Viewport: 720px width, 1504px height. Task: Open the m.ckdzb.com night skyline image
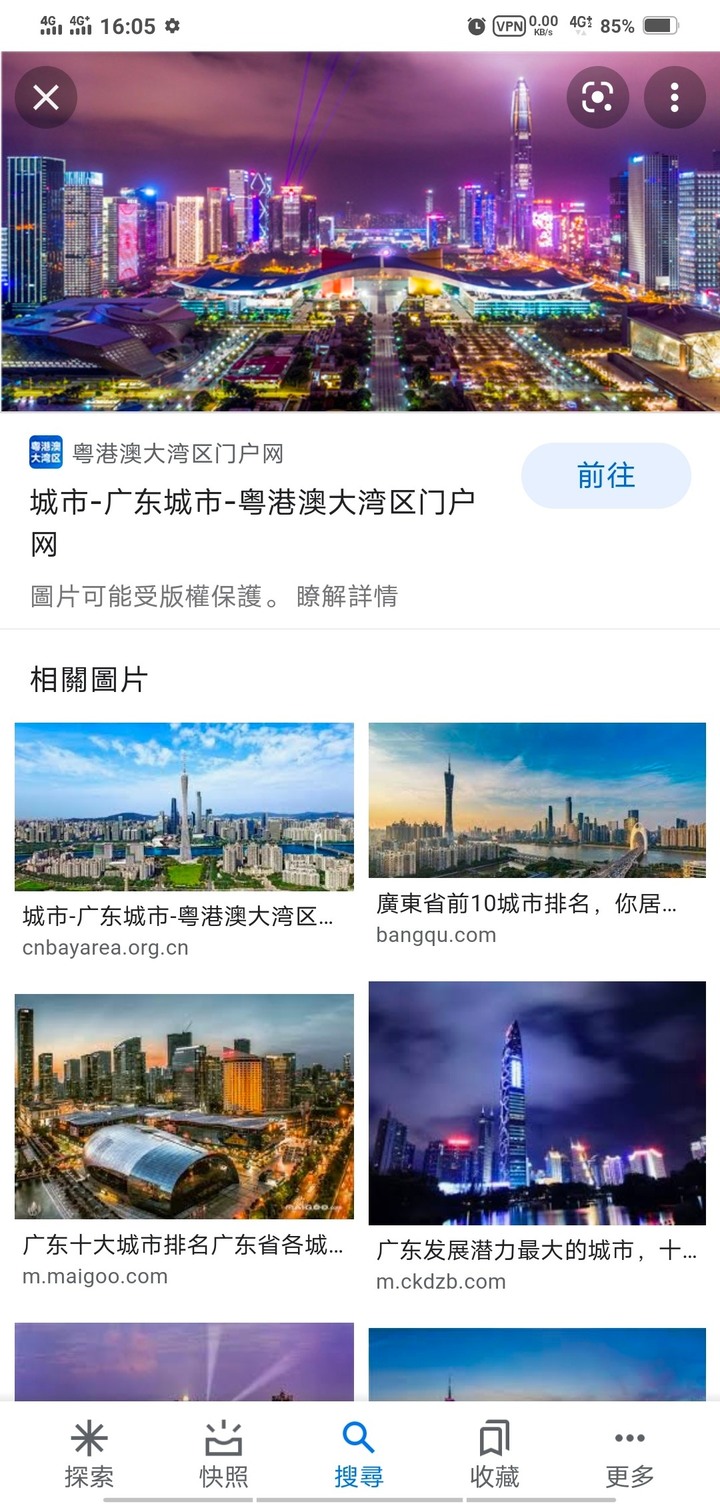click(537, 1103)
